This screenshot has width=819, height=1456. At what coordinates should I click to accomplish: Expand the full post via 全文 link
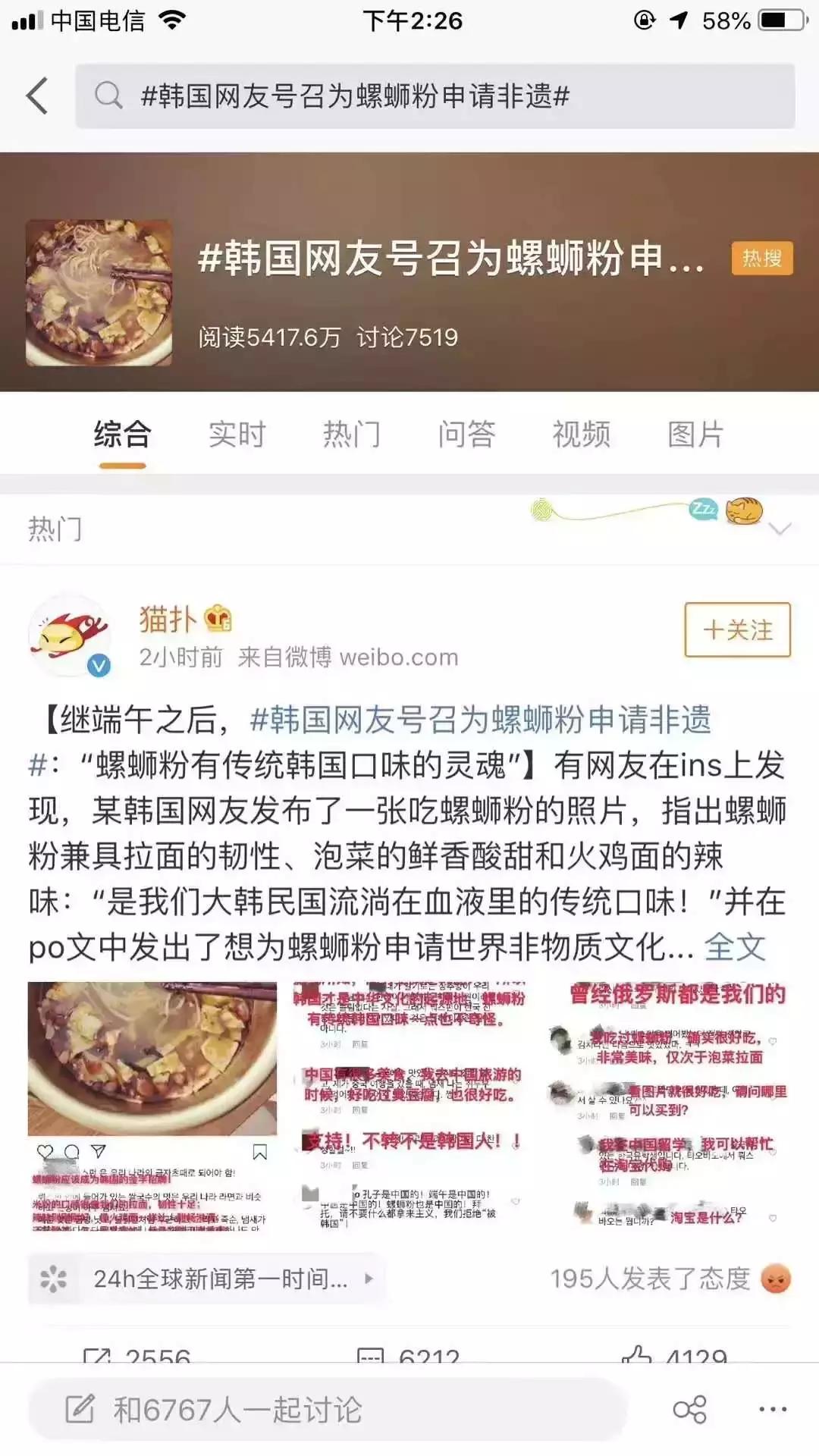(737, 945)
